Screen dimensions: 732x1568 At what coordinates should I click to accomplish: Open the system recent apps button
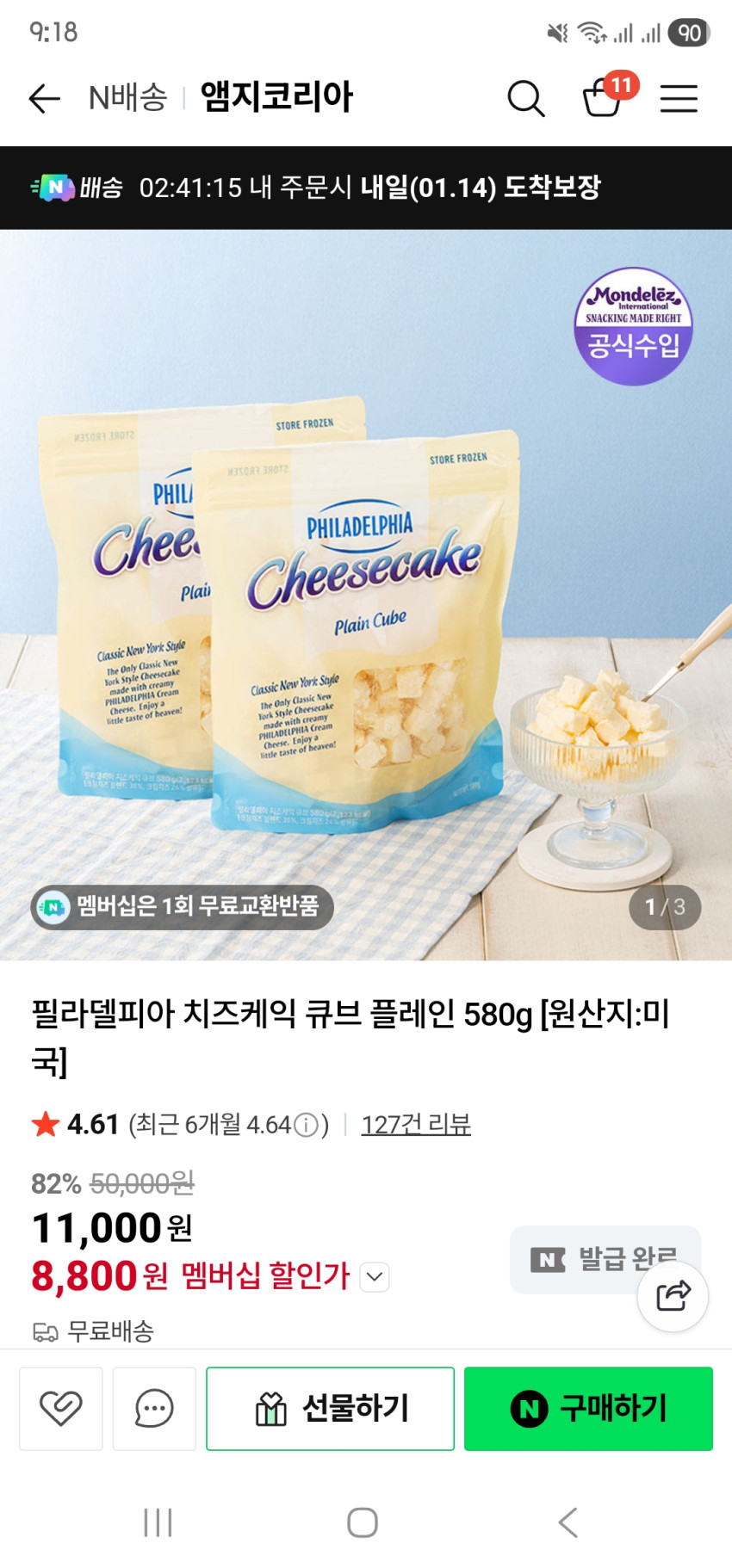158,1522
